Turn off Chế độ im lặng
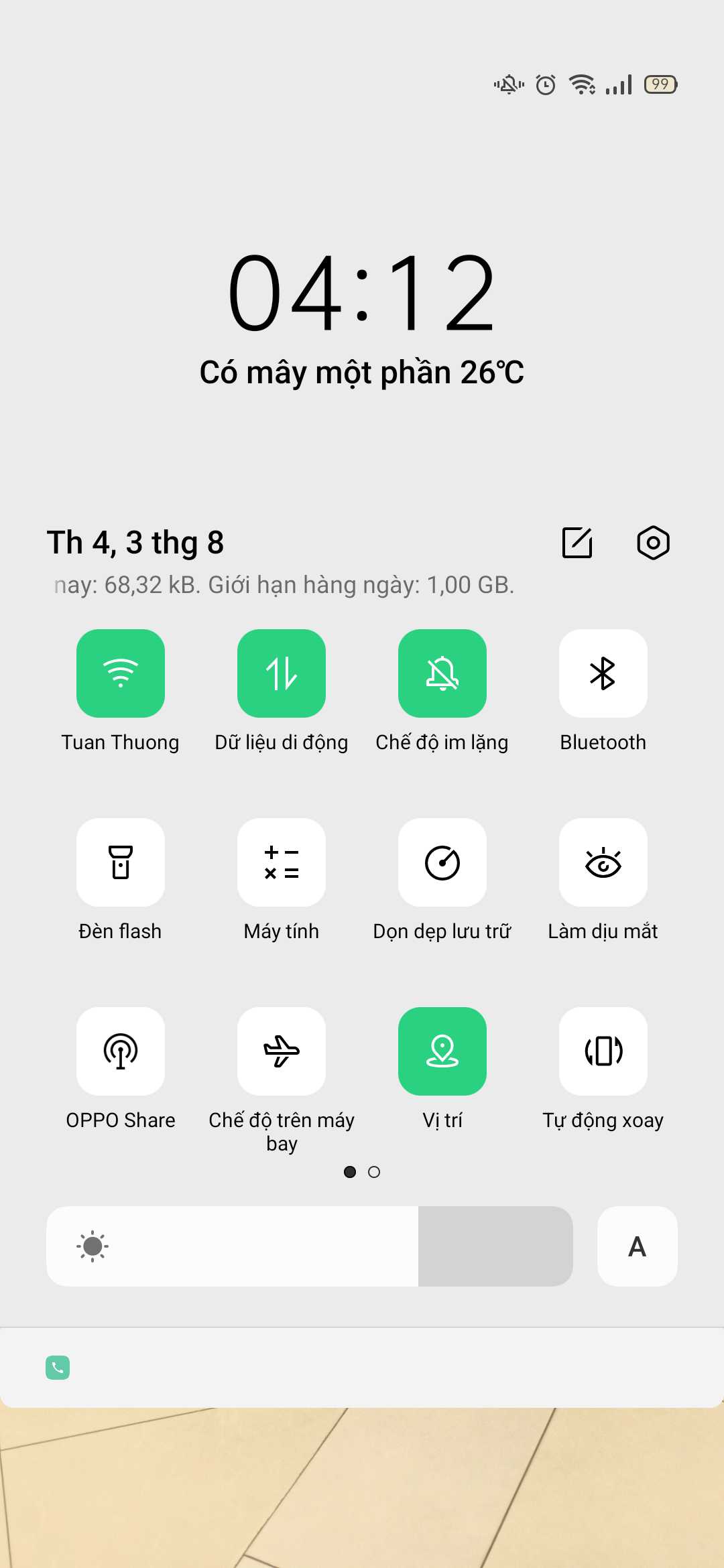 [x=442, y=673]
